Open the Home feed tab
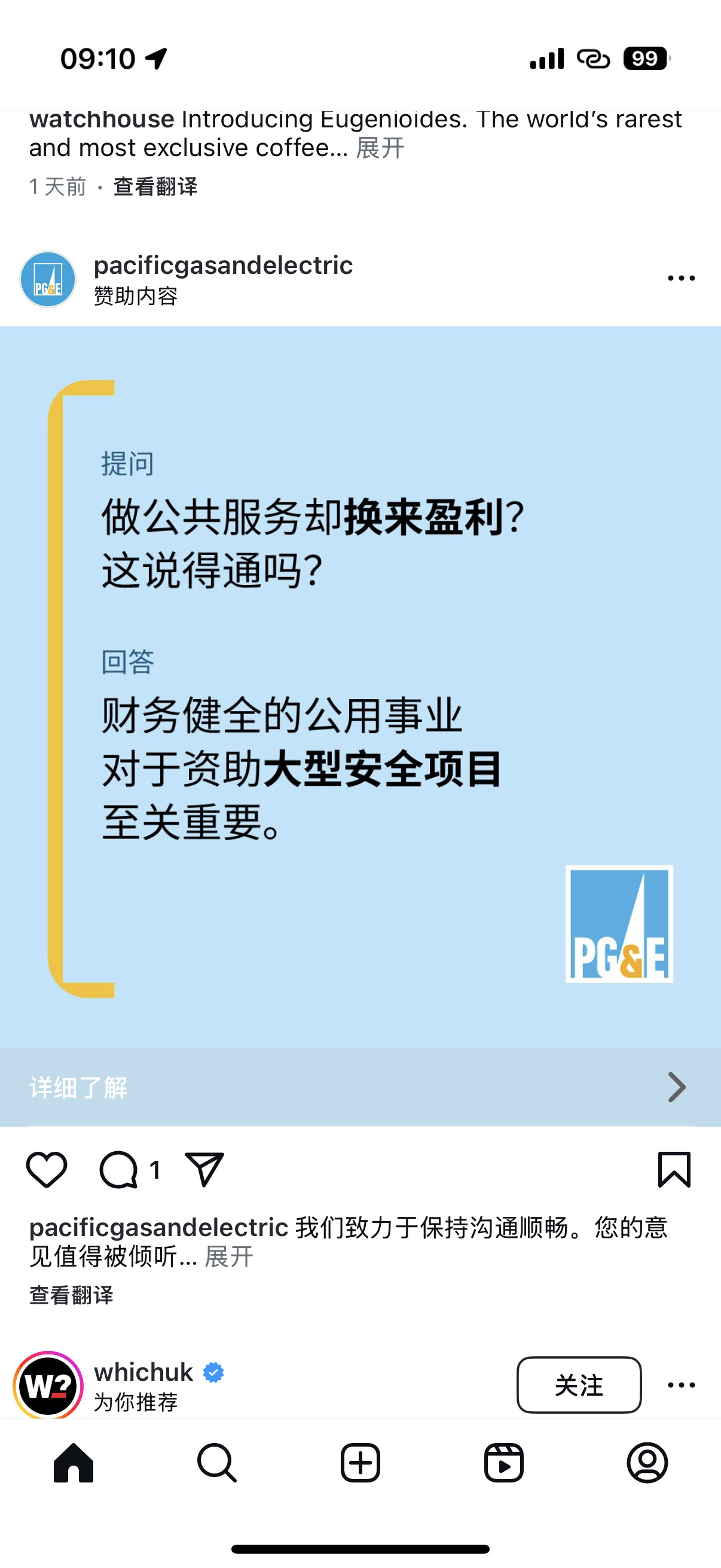 pyautogui.click(x=74, y=1463)
